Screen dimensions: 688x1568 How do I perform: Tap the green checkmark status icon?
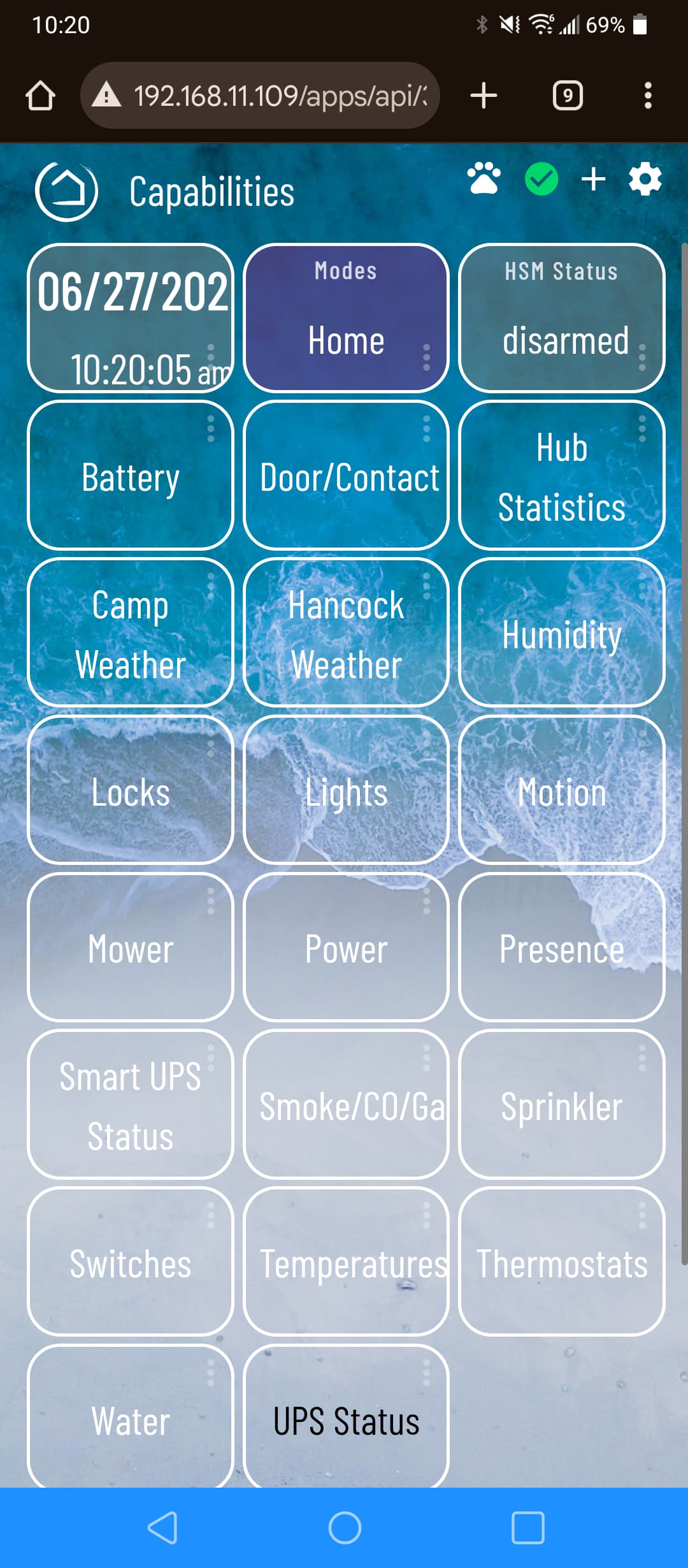pos(541,179)
